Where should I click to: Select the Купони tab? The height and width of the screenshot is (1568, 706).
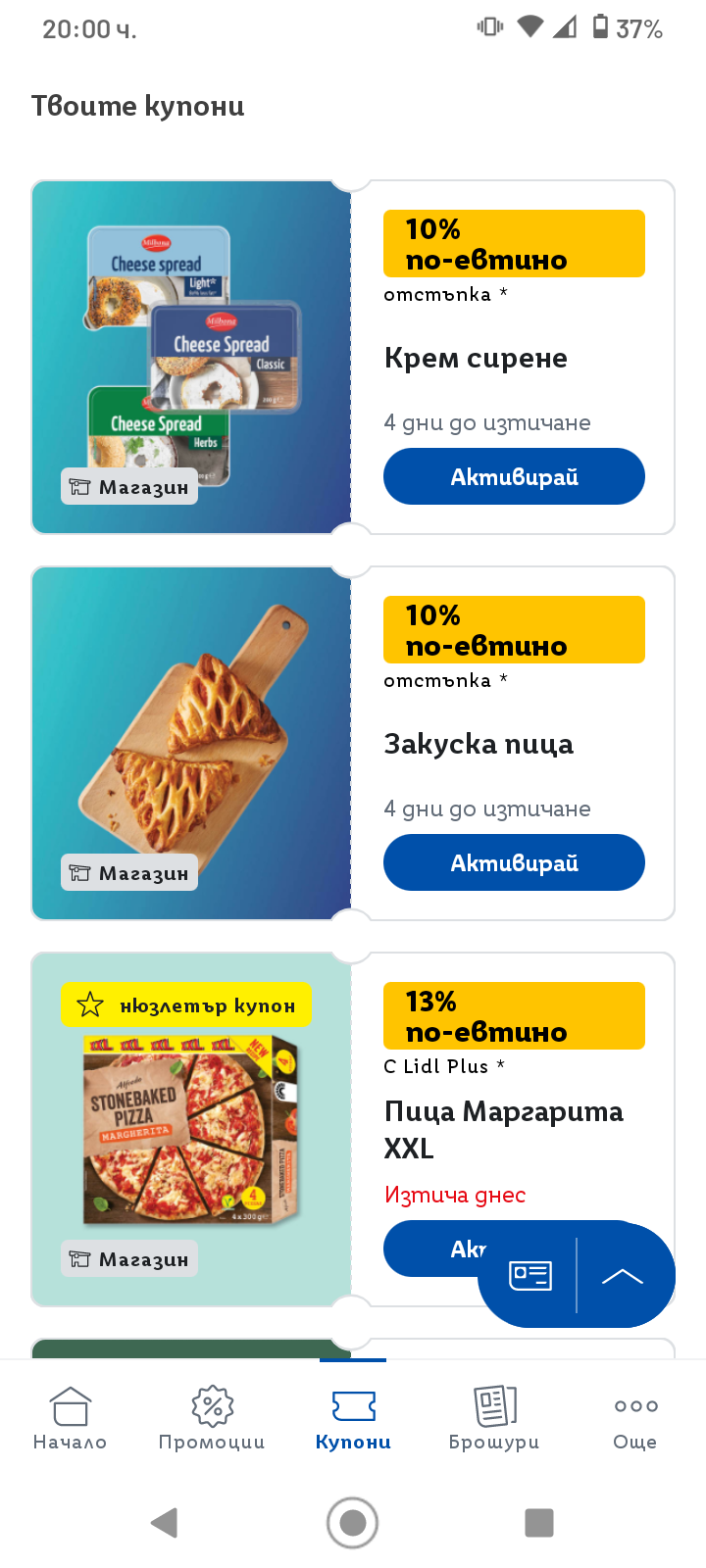[353, 1418]
